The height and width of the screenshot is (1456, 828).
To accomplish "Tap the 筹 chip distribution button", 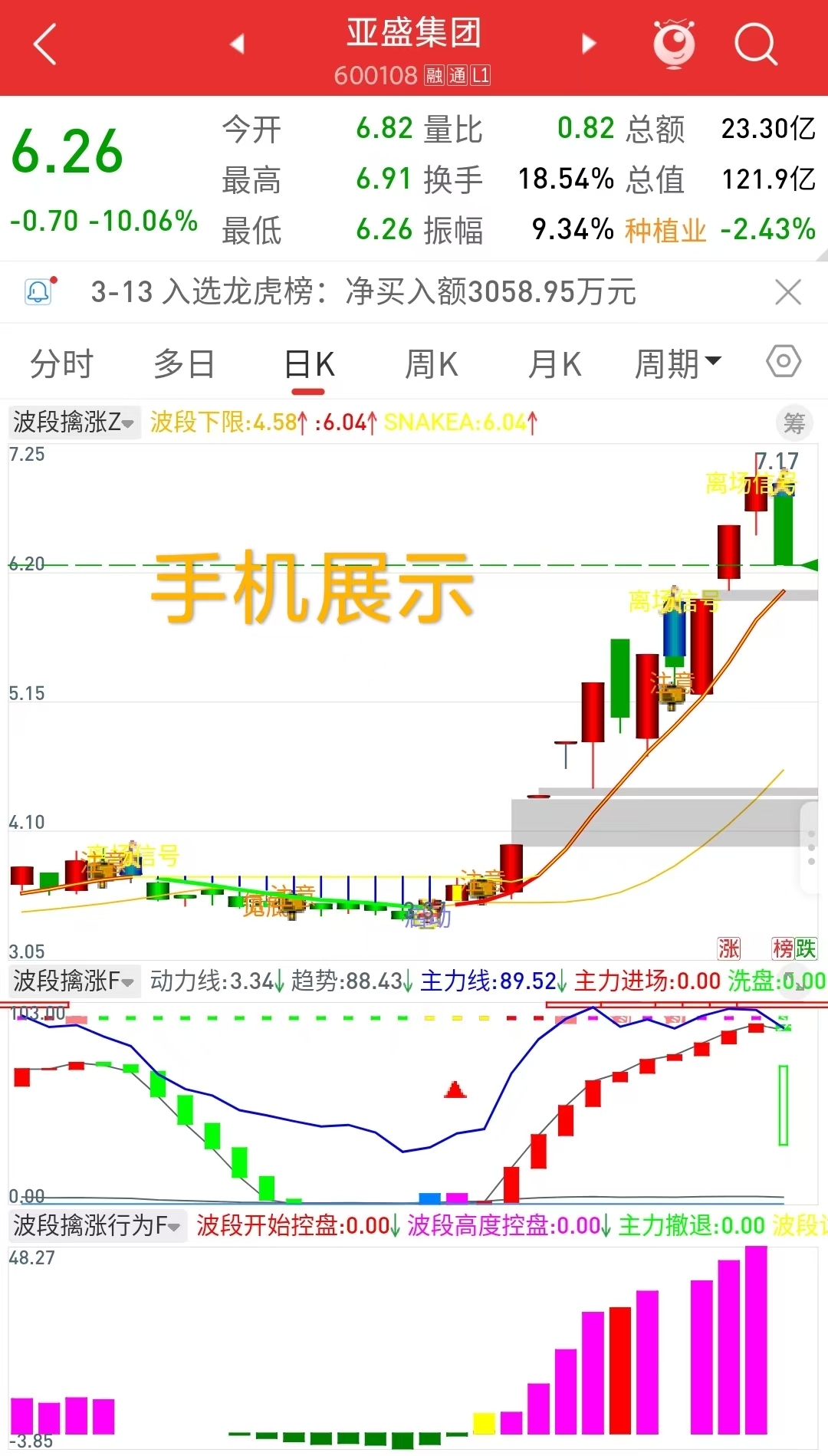I will [794, 422].
